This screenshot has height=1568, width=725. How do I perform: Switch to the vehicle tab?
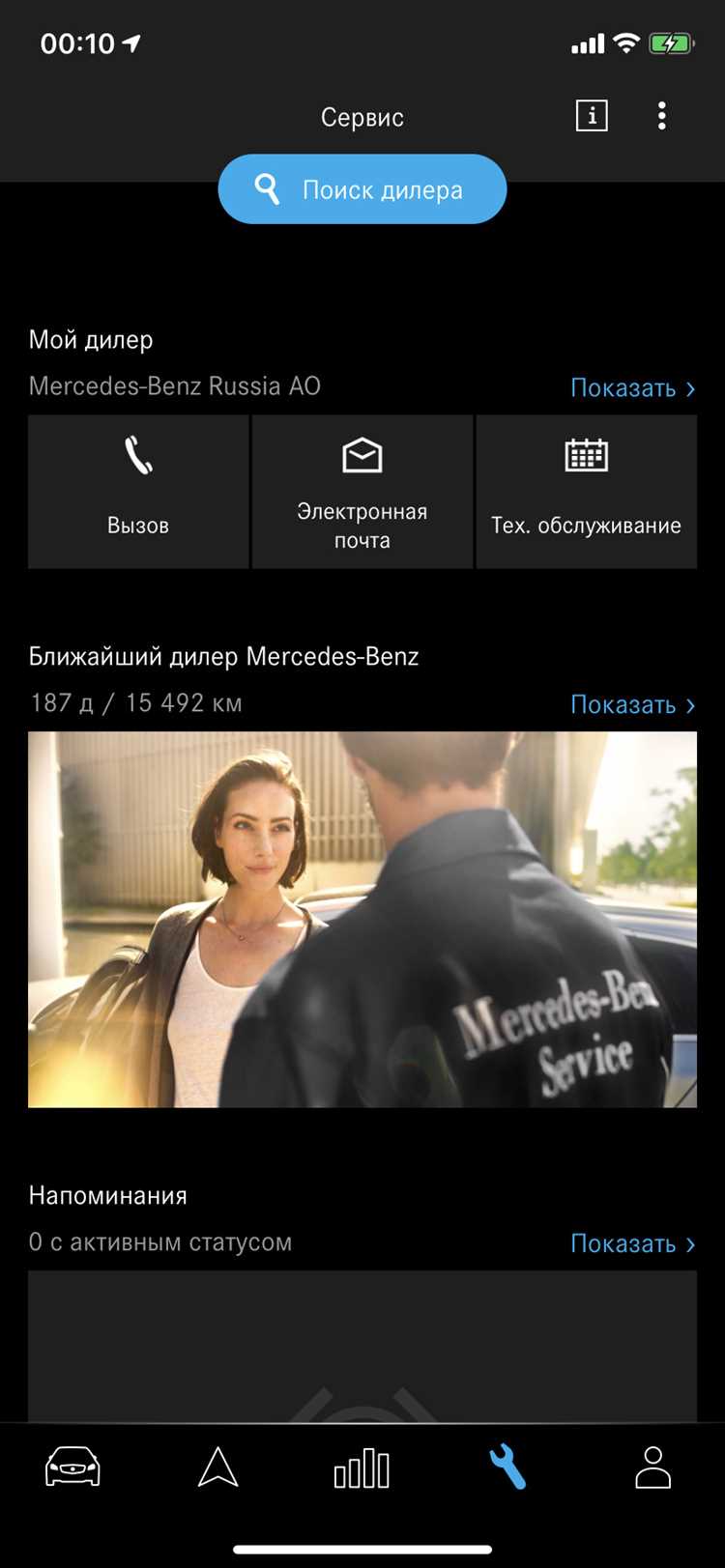coord(72,1468)
